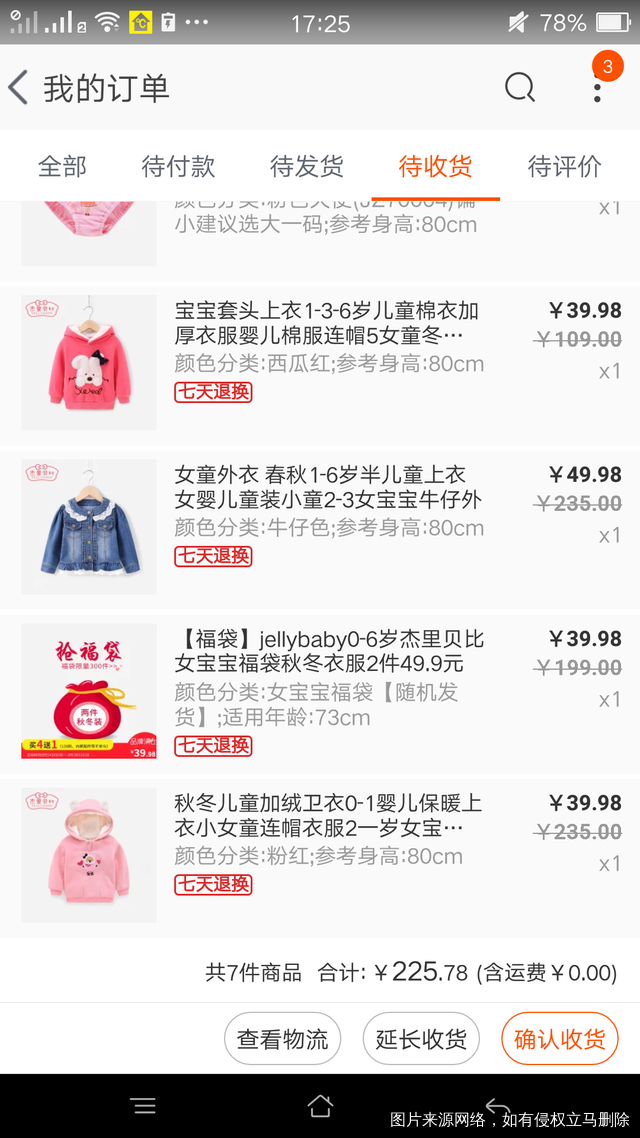Image resolution: width=640 pixels, height=1138 pixels.
Task: Go to the system home screen
Action: pos(320,1105)
